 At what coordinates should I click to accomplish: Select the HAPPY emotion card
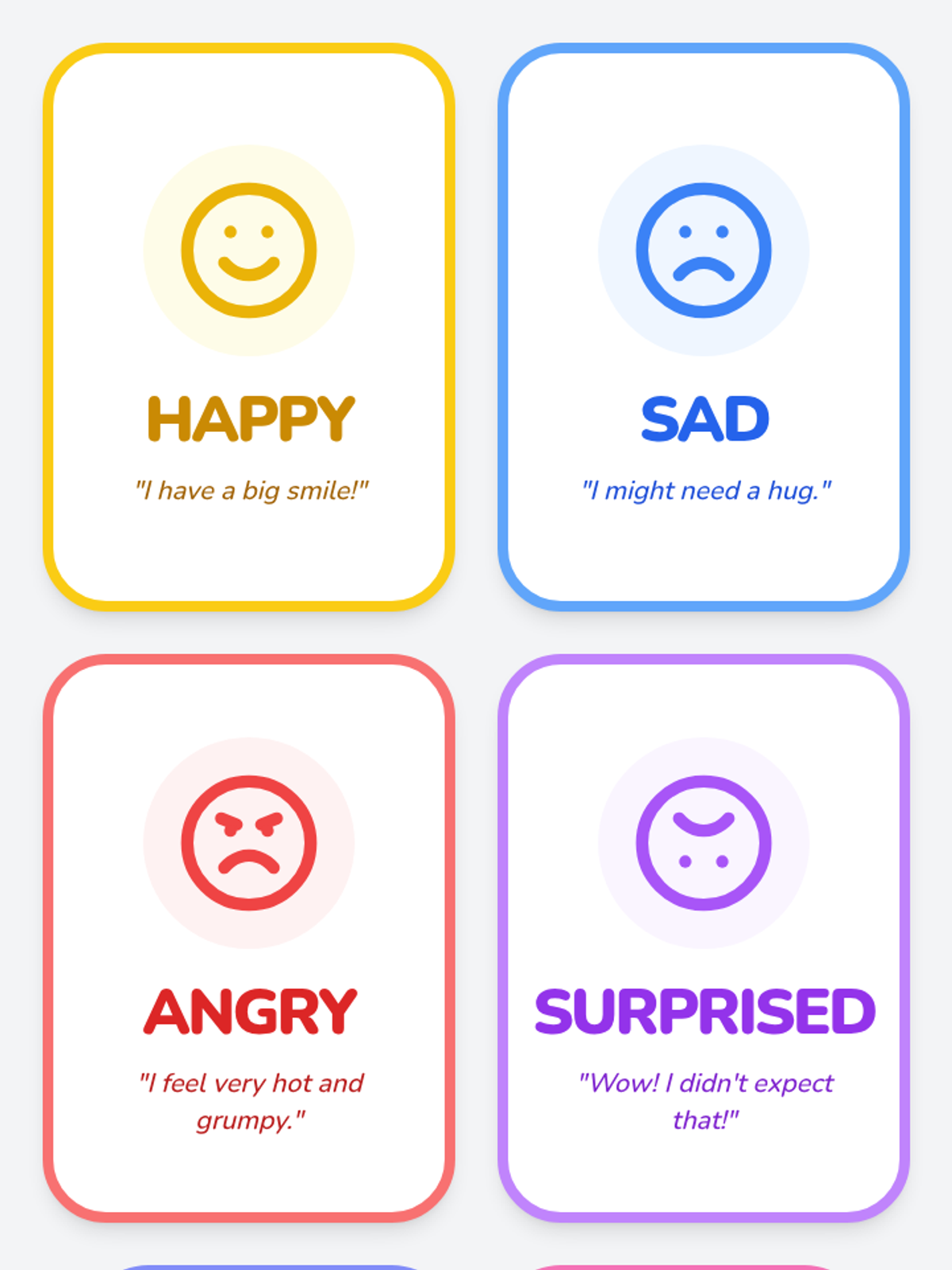coord(249,327)
